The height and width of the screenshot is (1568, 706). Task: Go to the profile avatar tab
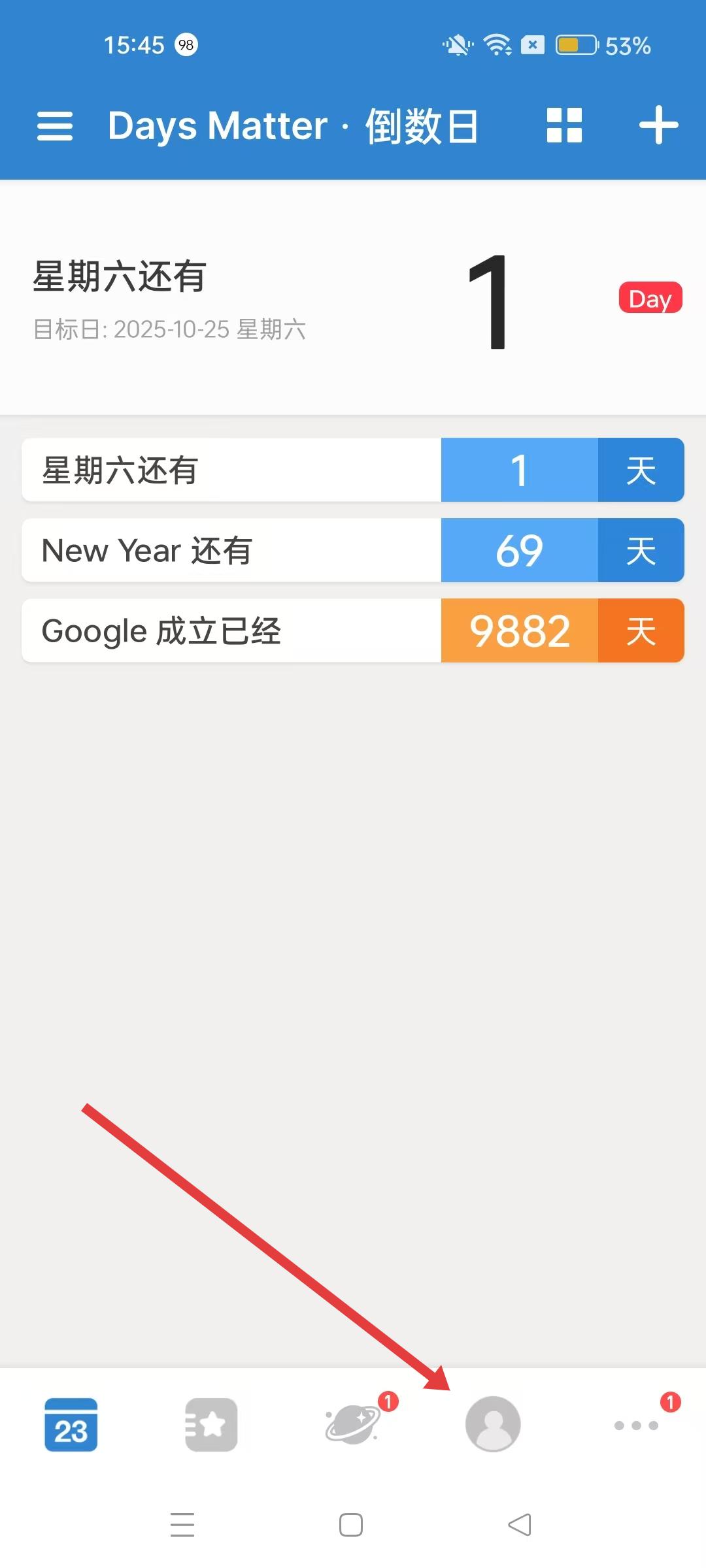pyautogui.click(x=493, y=1424)
